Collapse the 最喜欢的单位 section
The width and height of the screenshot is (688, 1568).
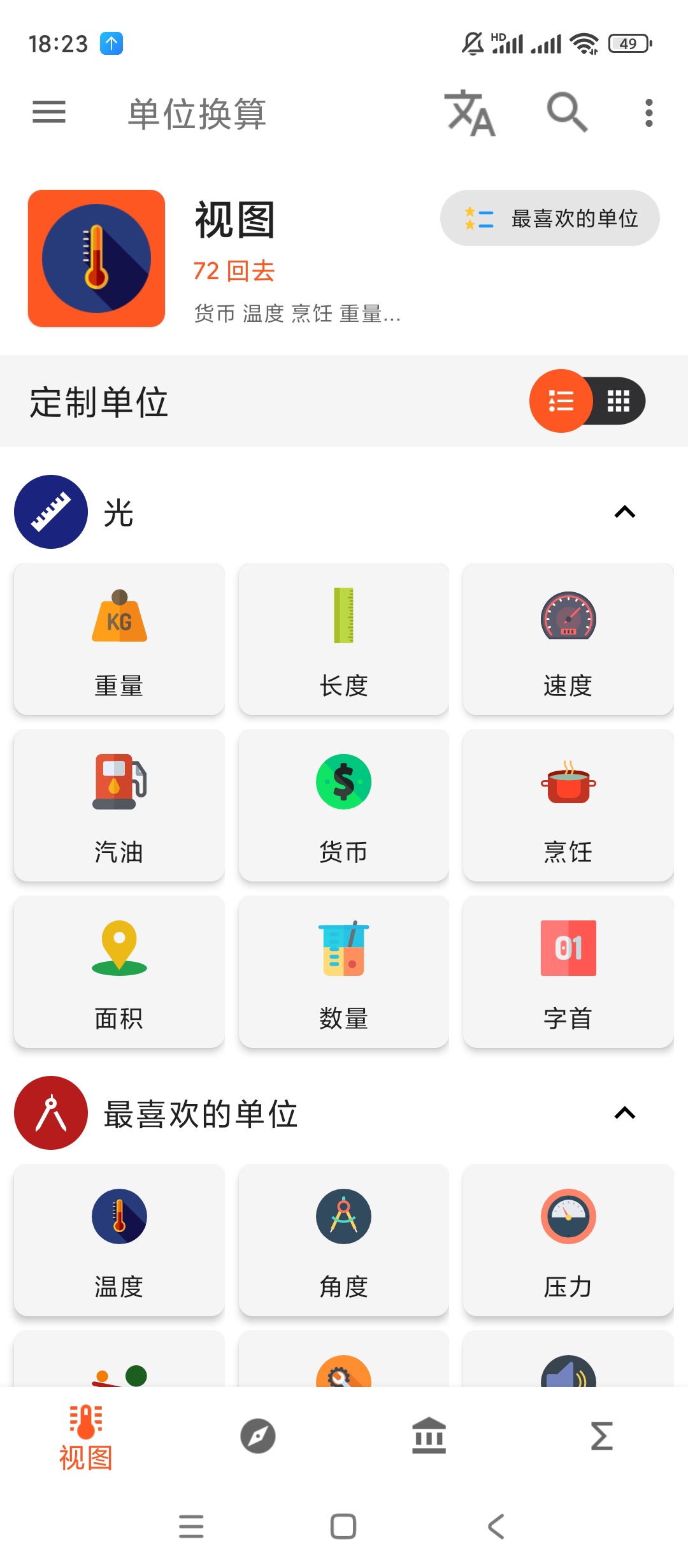coord(625,1112)
